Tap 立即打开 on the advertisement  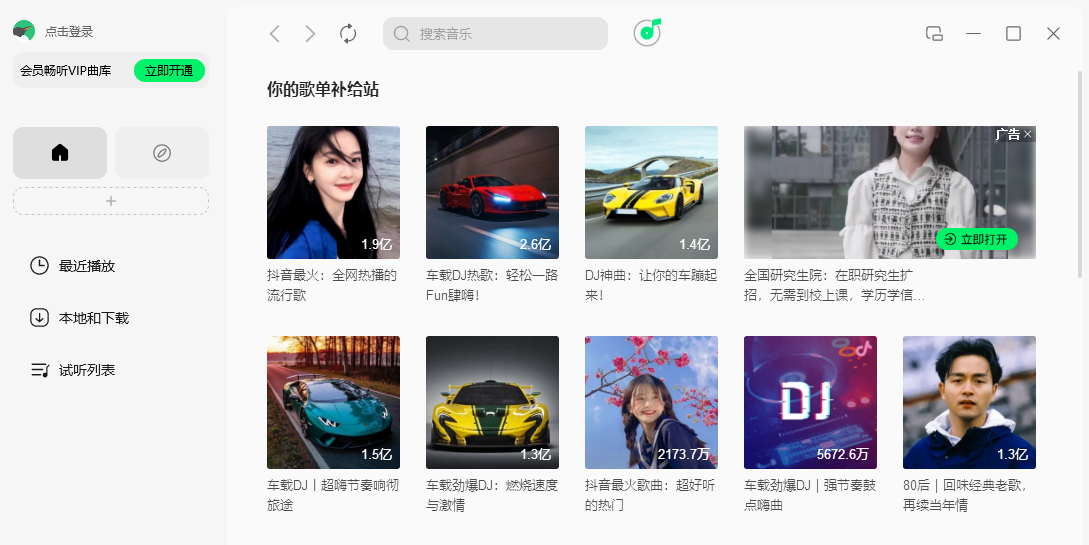[977, 239]
